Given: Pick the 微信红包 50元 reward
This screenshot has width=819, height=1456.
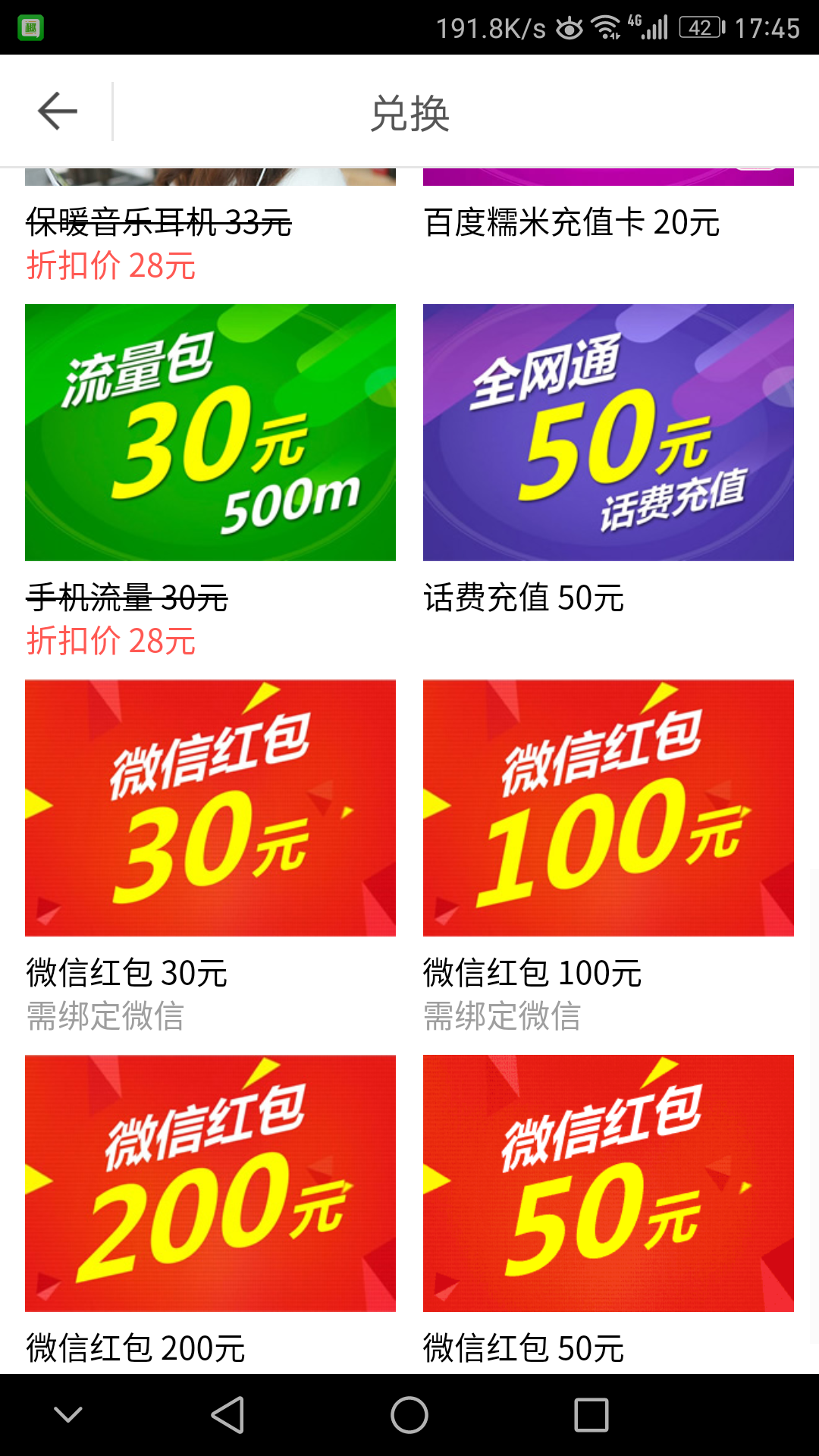Looking at the screenshot, I should pos(608,1183).
